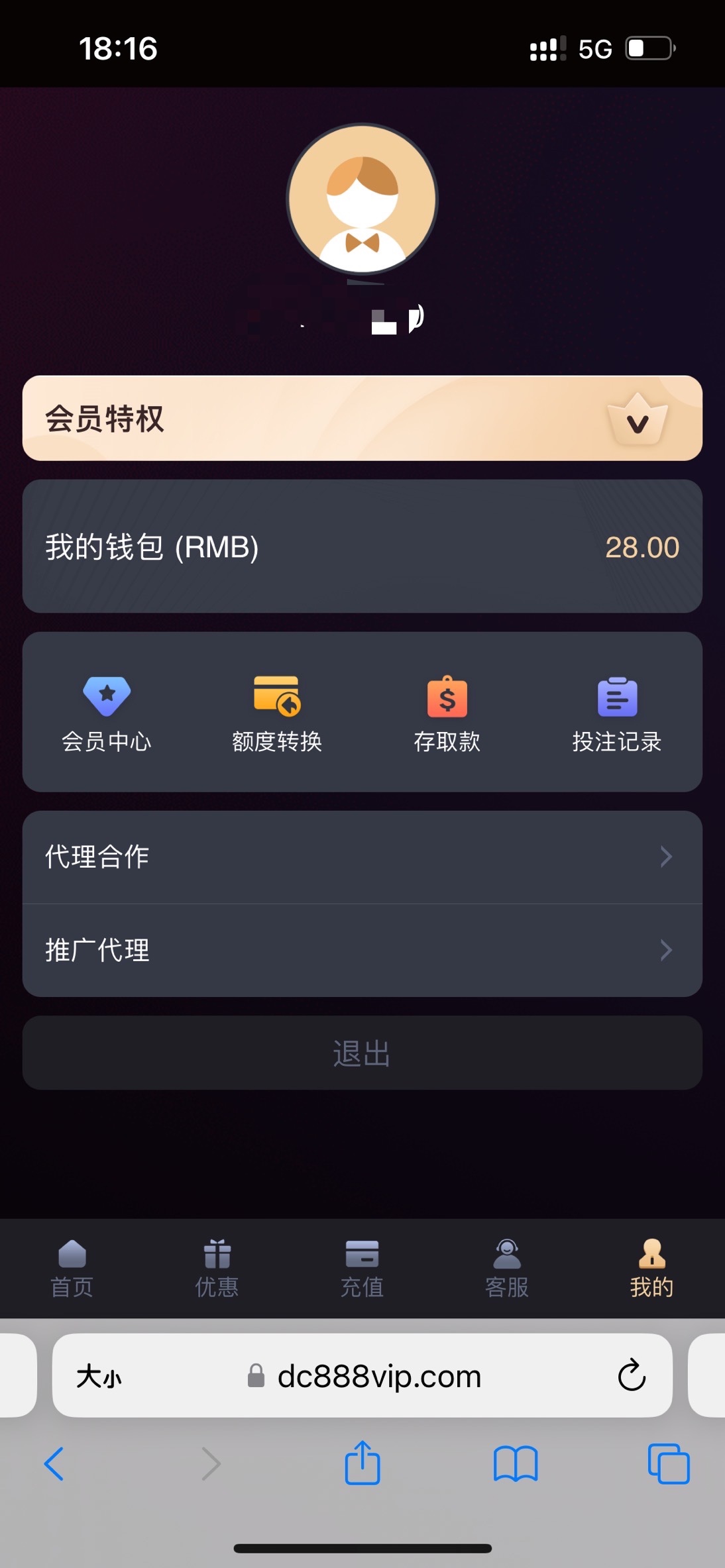Switch to the 优惠 promotions tab
Screen dimensions: 725x1568
coord(217,1269)
